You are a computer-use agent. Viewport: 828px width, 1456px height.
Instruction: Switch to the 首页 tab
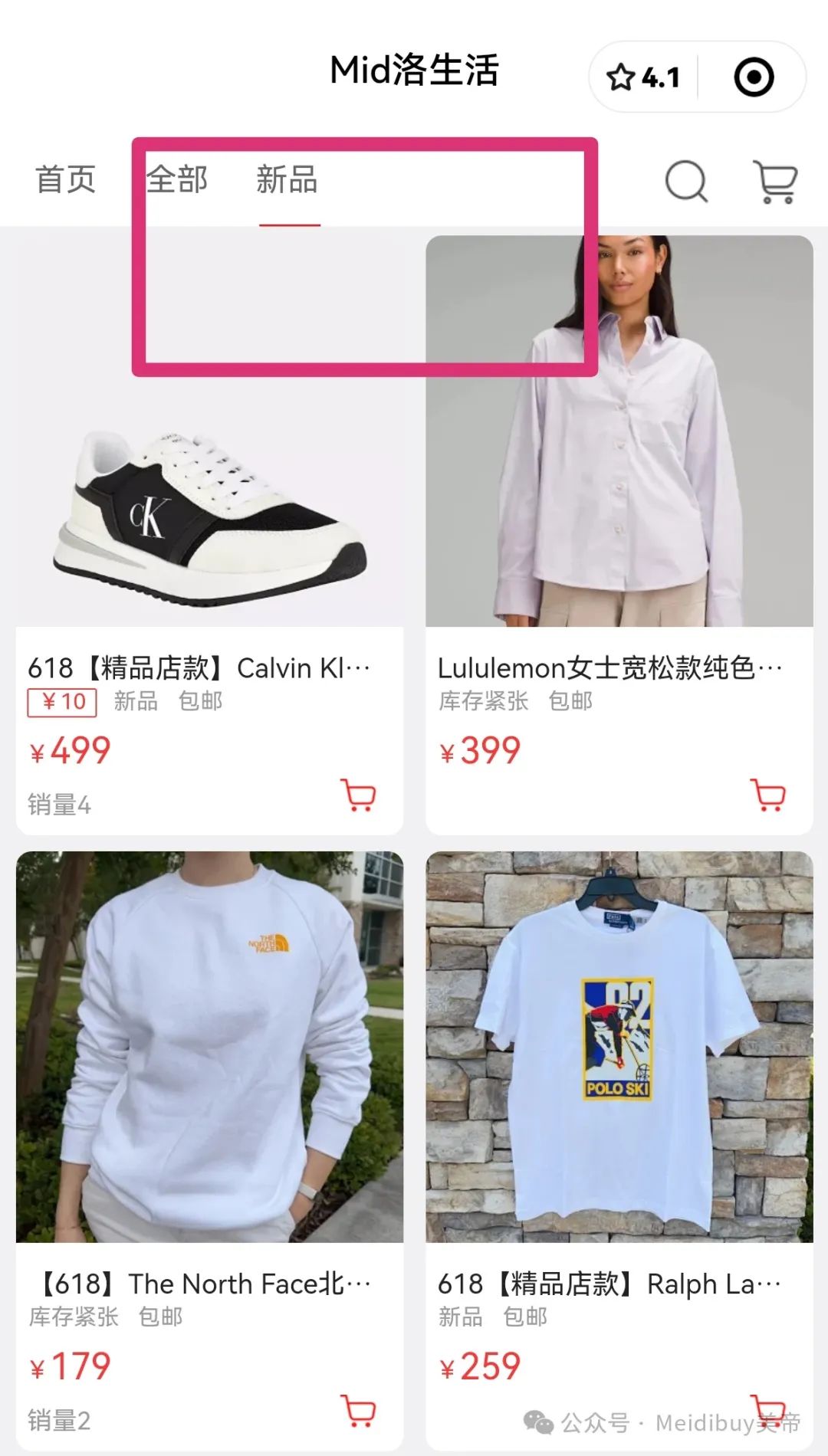click(x=66, y=180)
